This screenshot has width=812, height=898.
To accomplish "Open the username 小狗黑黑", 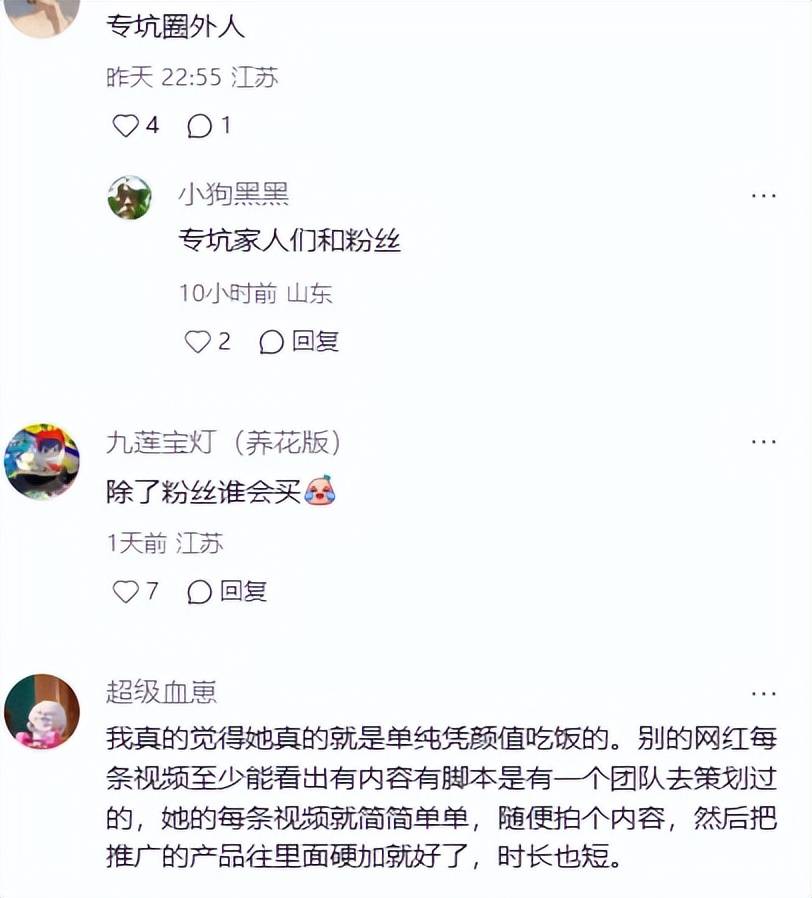I will tap(233, 194).
